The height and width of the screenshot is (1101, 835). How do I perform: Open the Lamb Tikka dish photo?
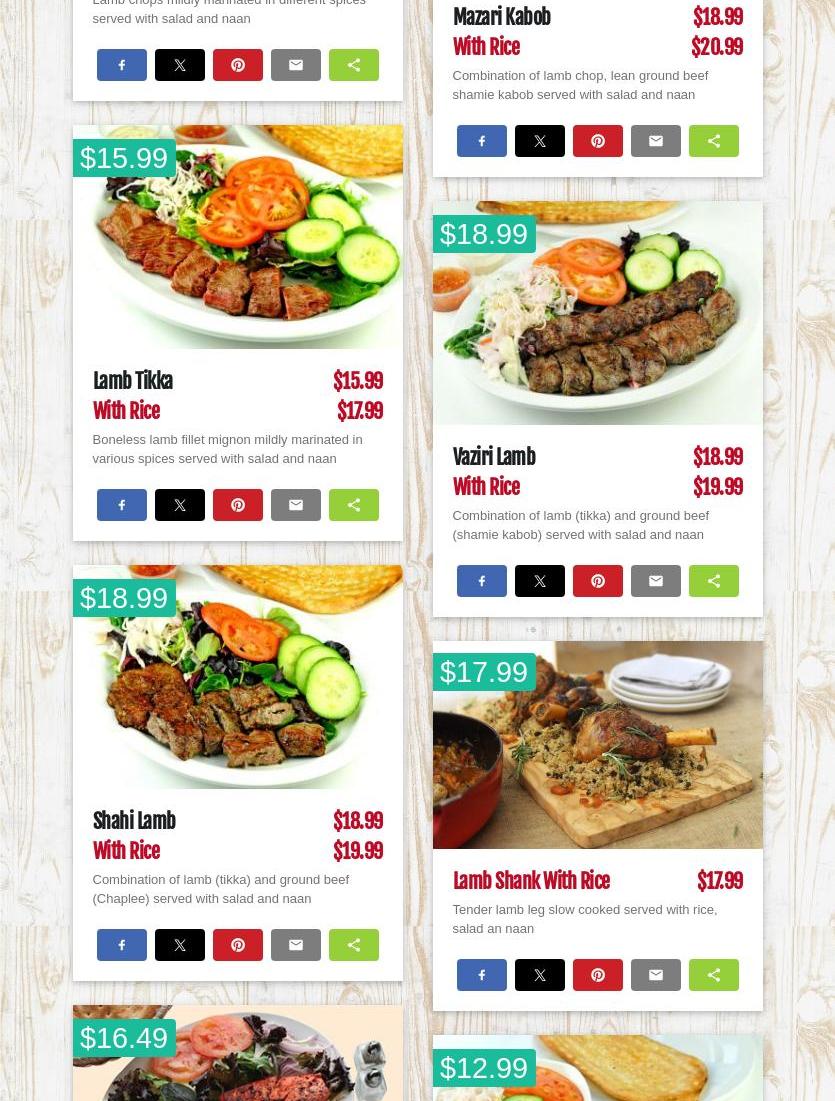coord(238,250)
